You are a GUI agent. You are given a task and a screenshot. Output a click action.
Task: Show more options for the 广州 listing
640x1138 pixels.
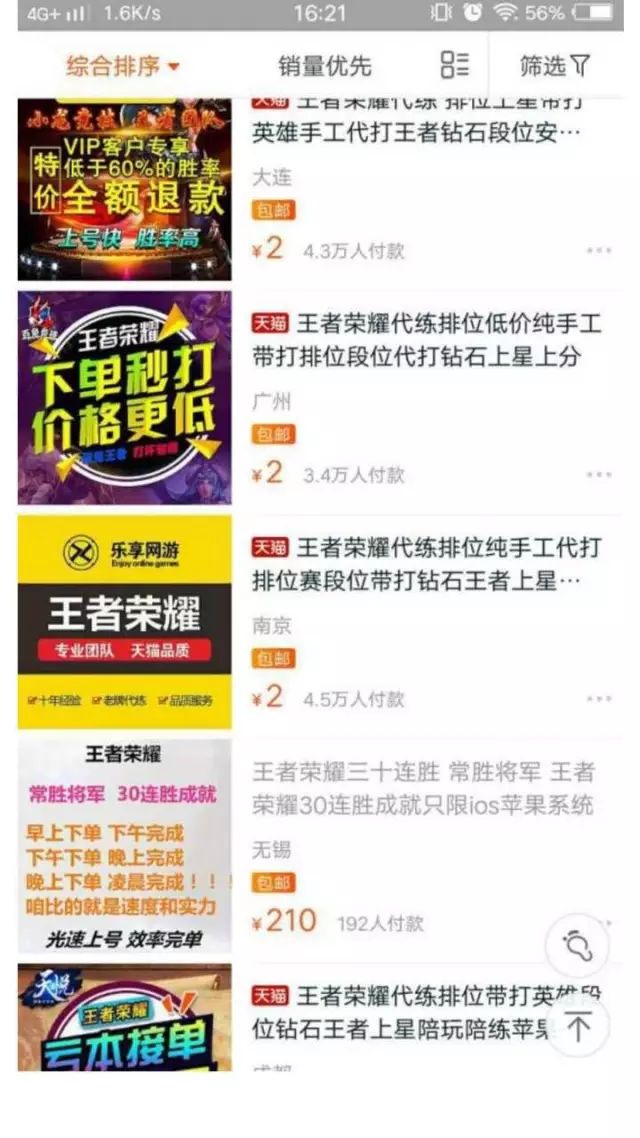pos(599,474)
